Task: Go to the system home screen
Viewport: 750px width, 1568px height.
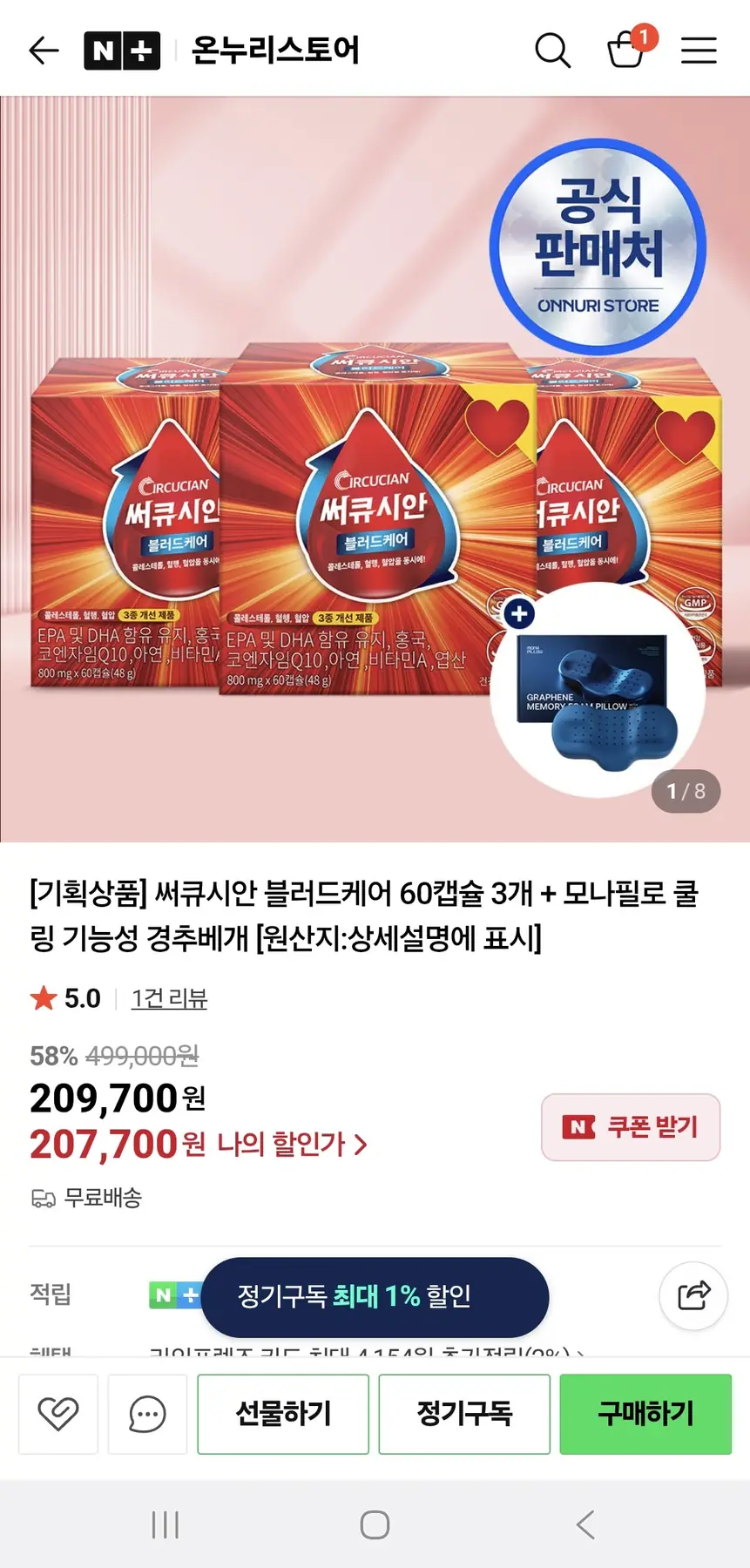Action: [x=375, y=1524]
